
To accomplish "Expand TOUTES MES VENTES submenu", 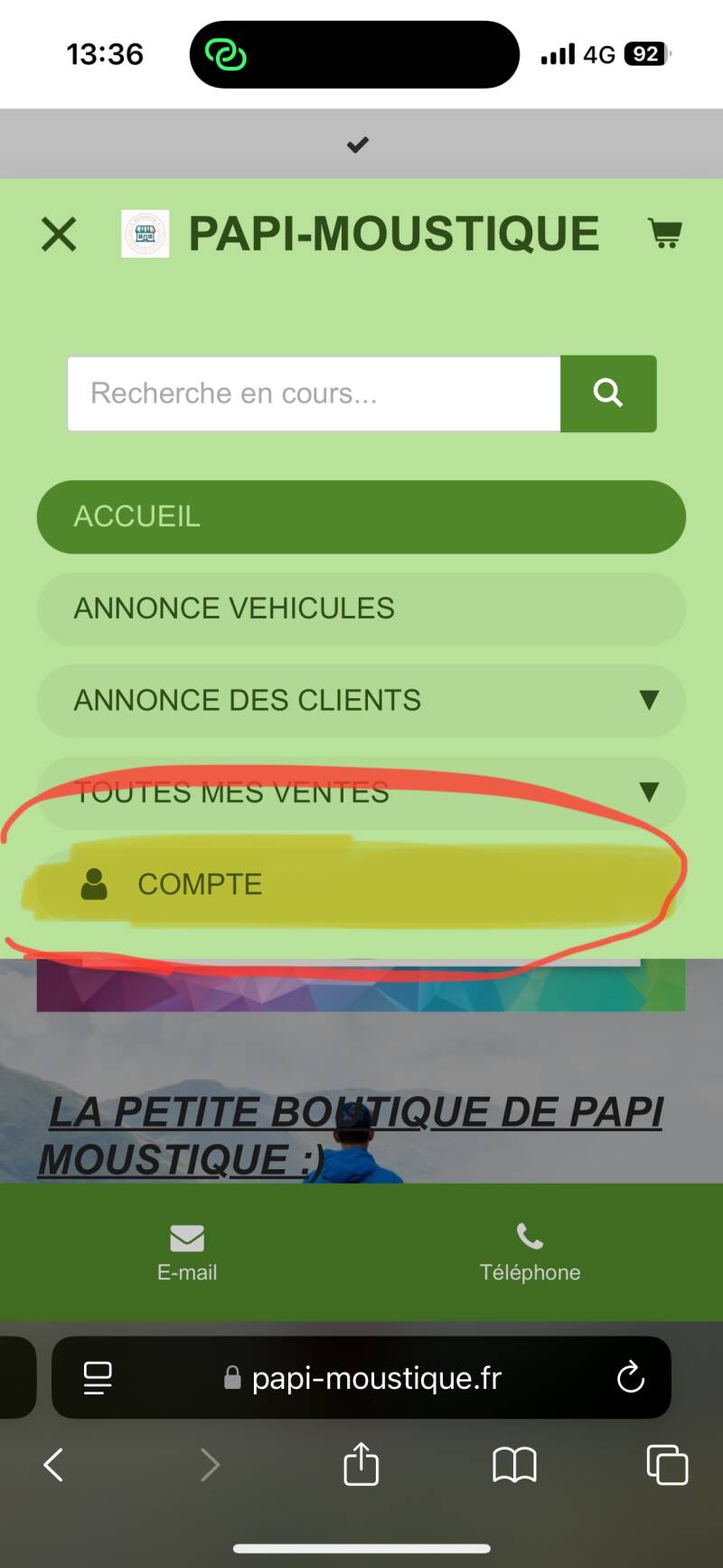I will [648, 792].
